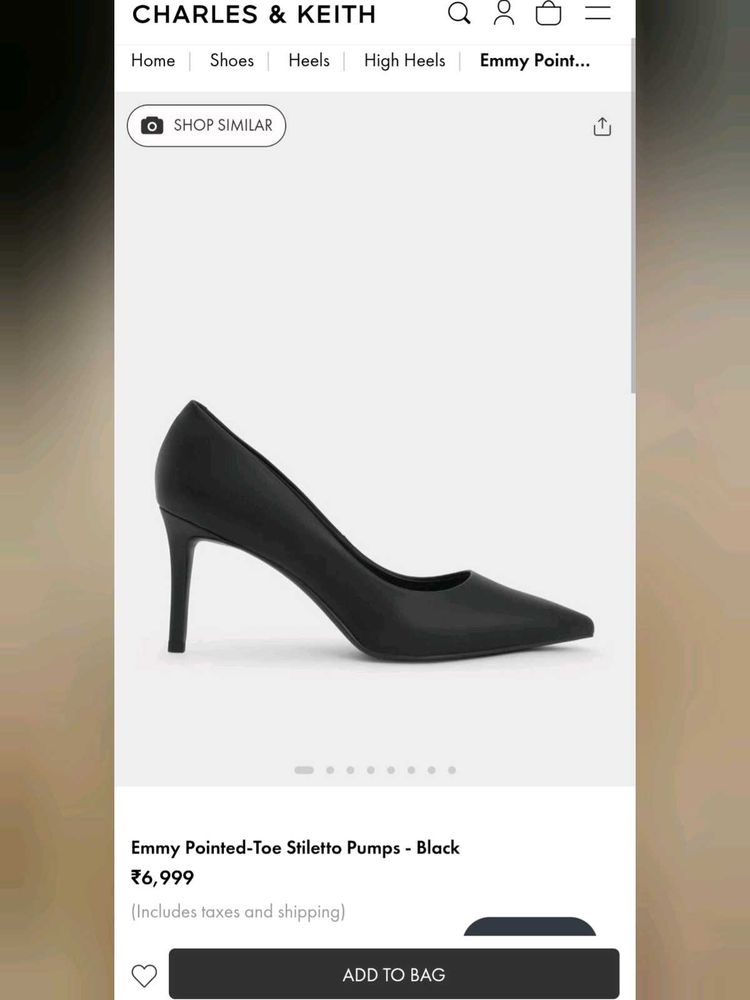Add pumps to wishlist heart
This screenshot has height=1000, width=750.
coord(145,975)
